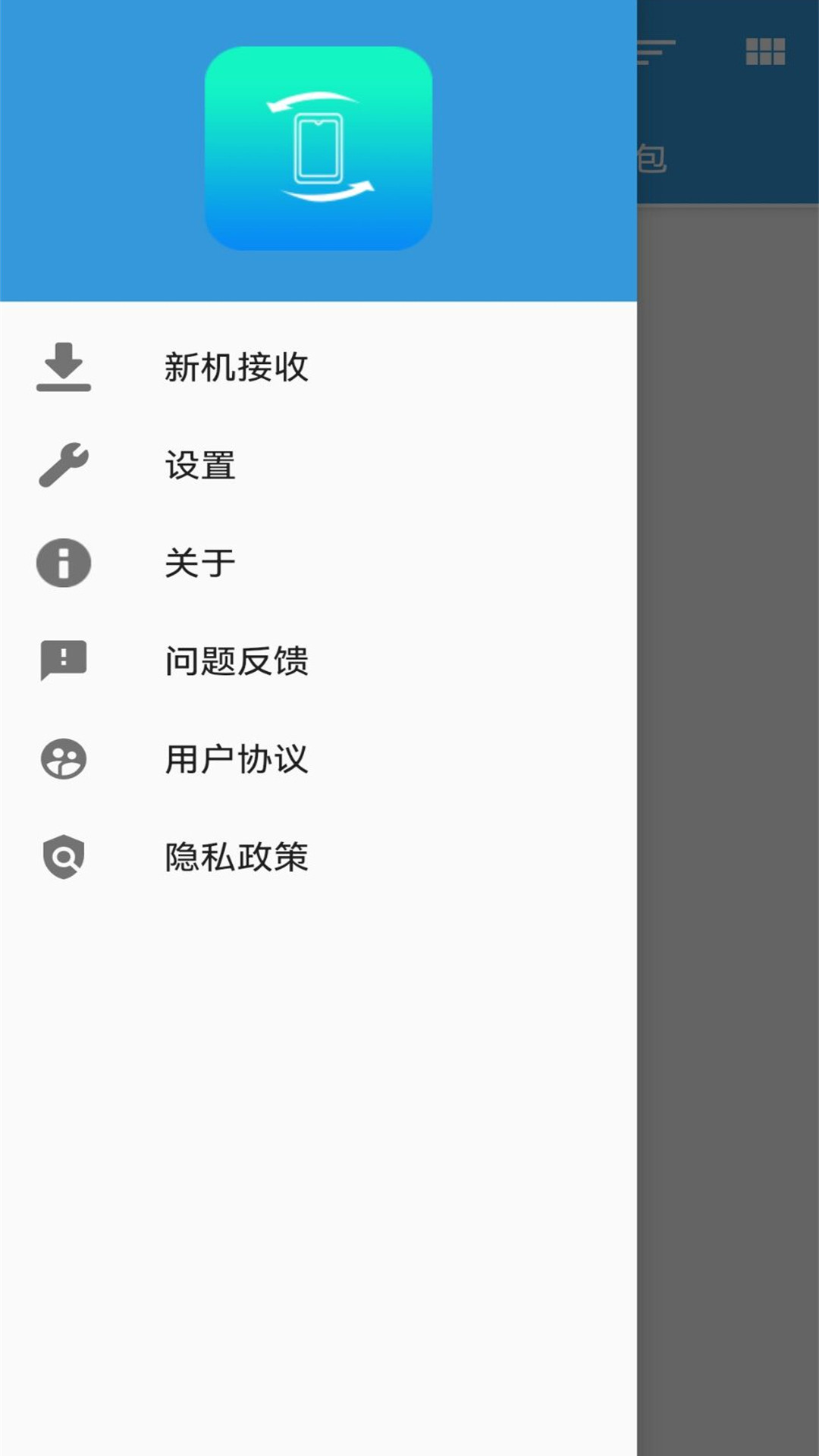Select the people icon next to 用户协议
Screen dimensions: 819x1456
64,758
